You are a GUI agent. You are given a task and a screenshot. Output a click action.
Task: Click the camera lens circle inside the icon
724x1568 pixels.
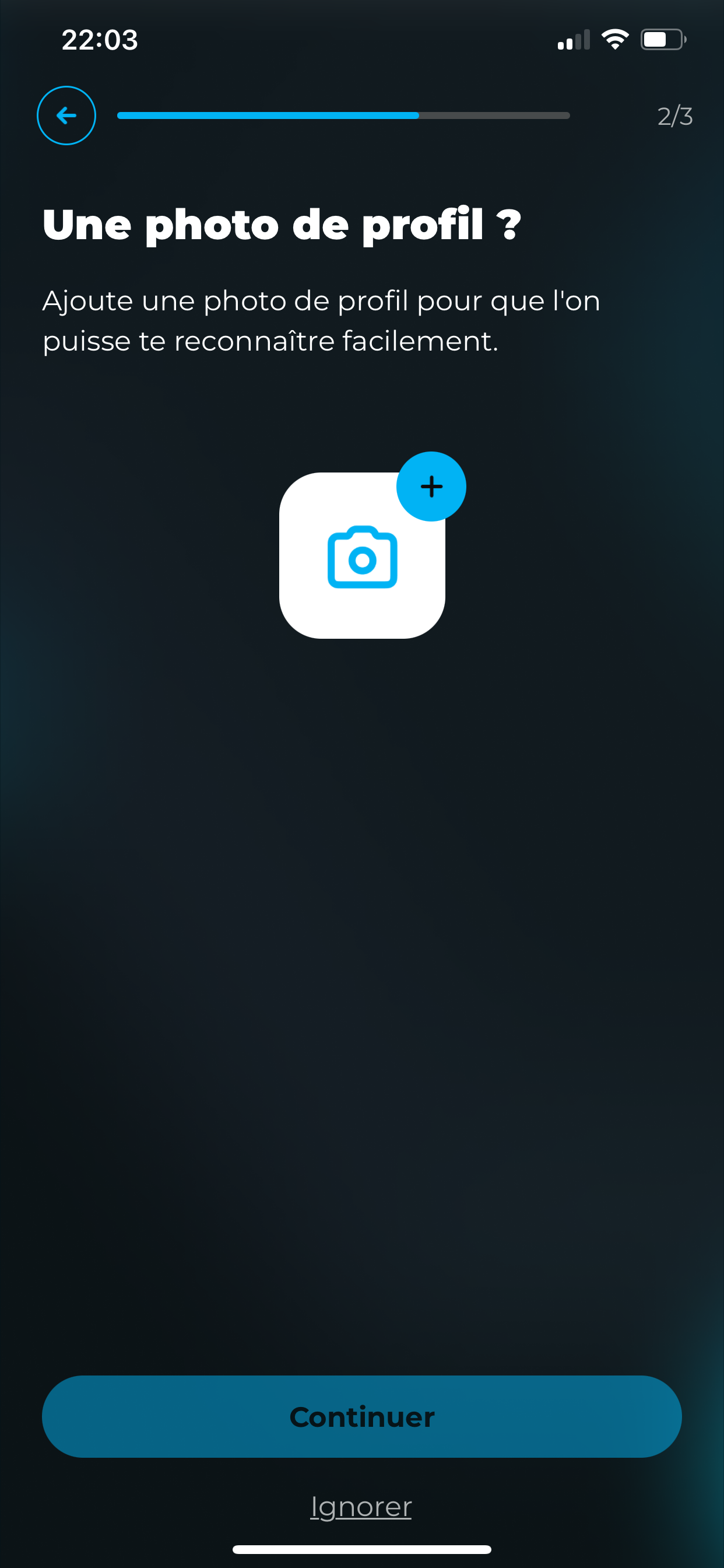click(x=364, y=561)
